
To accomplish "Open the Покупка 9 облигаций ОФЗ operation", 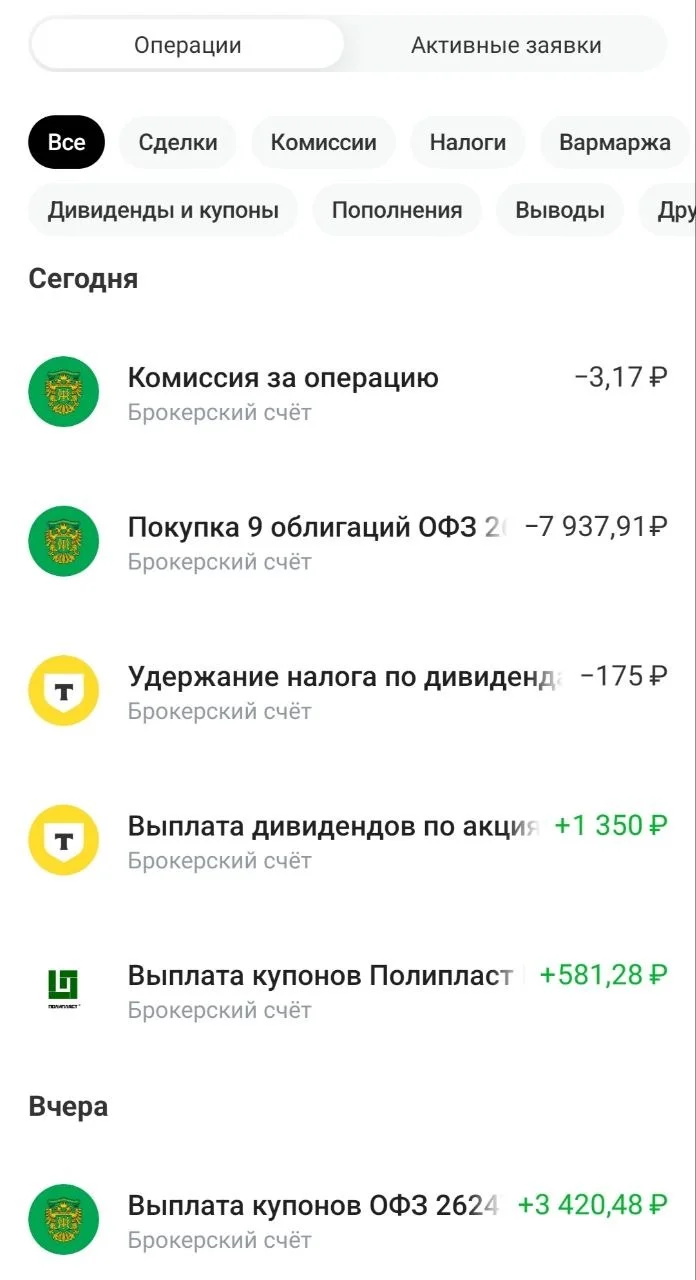I will [348, 541].
